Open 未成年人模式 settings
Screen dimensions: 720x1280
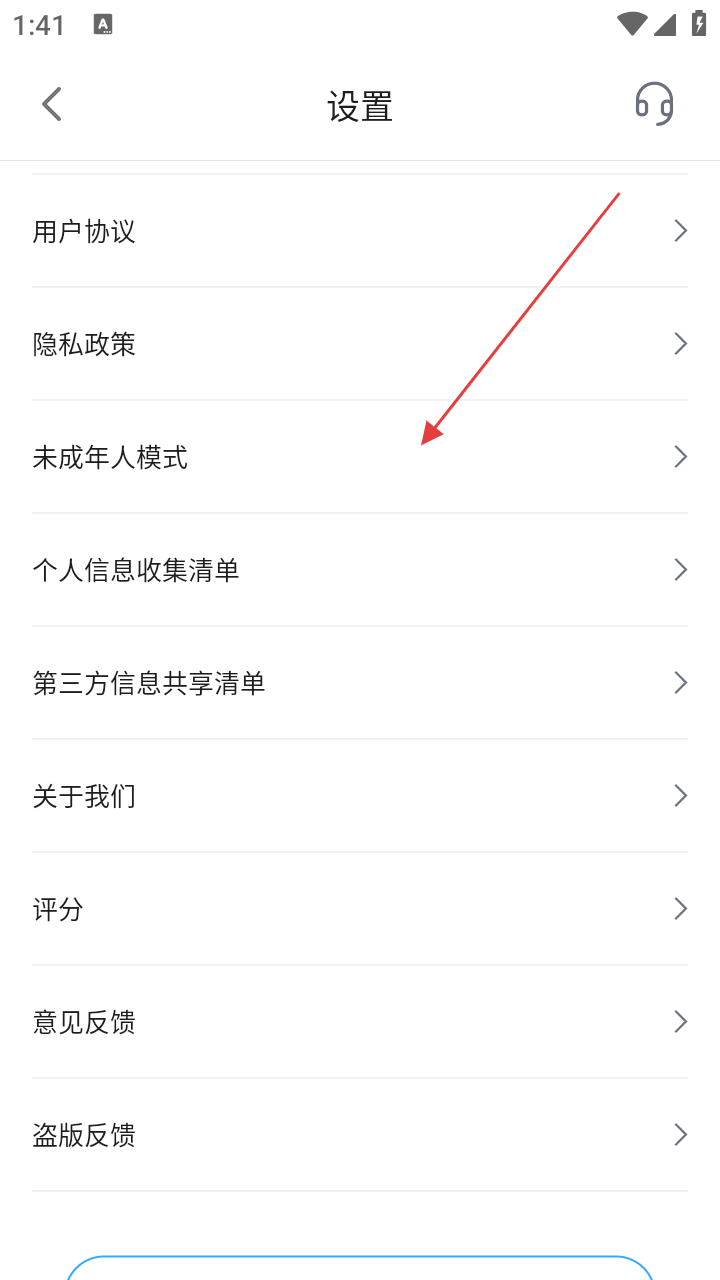[x=360, y=457]
